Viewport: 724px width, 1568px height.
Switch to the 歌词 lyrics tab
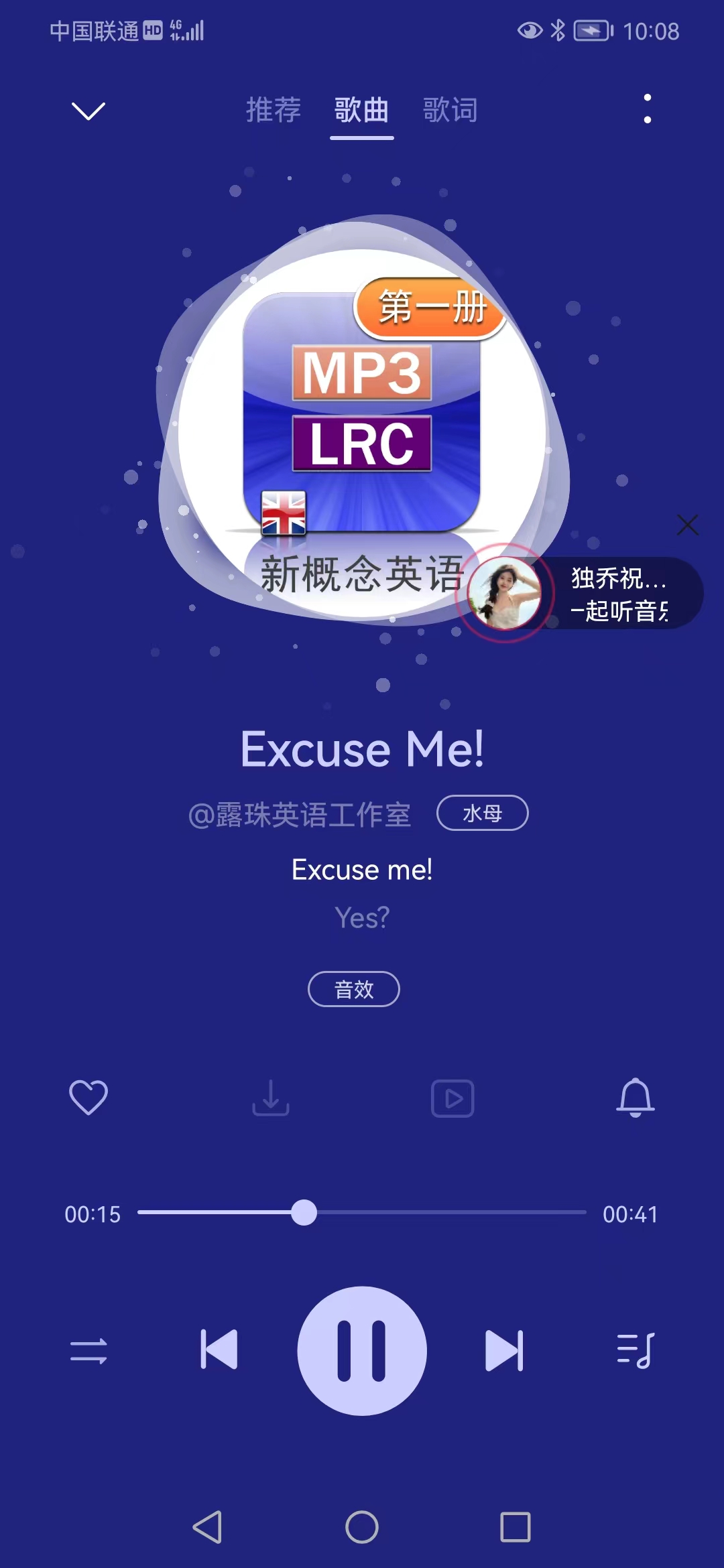click(x=450, y=111)
